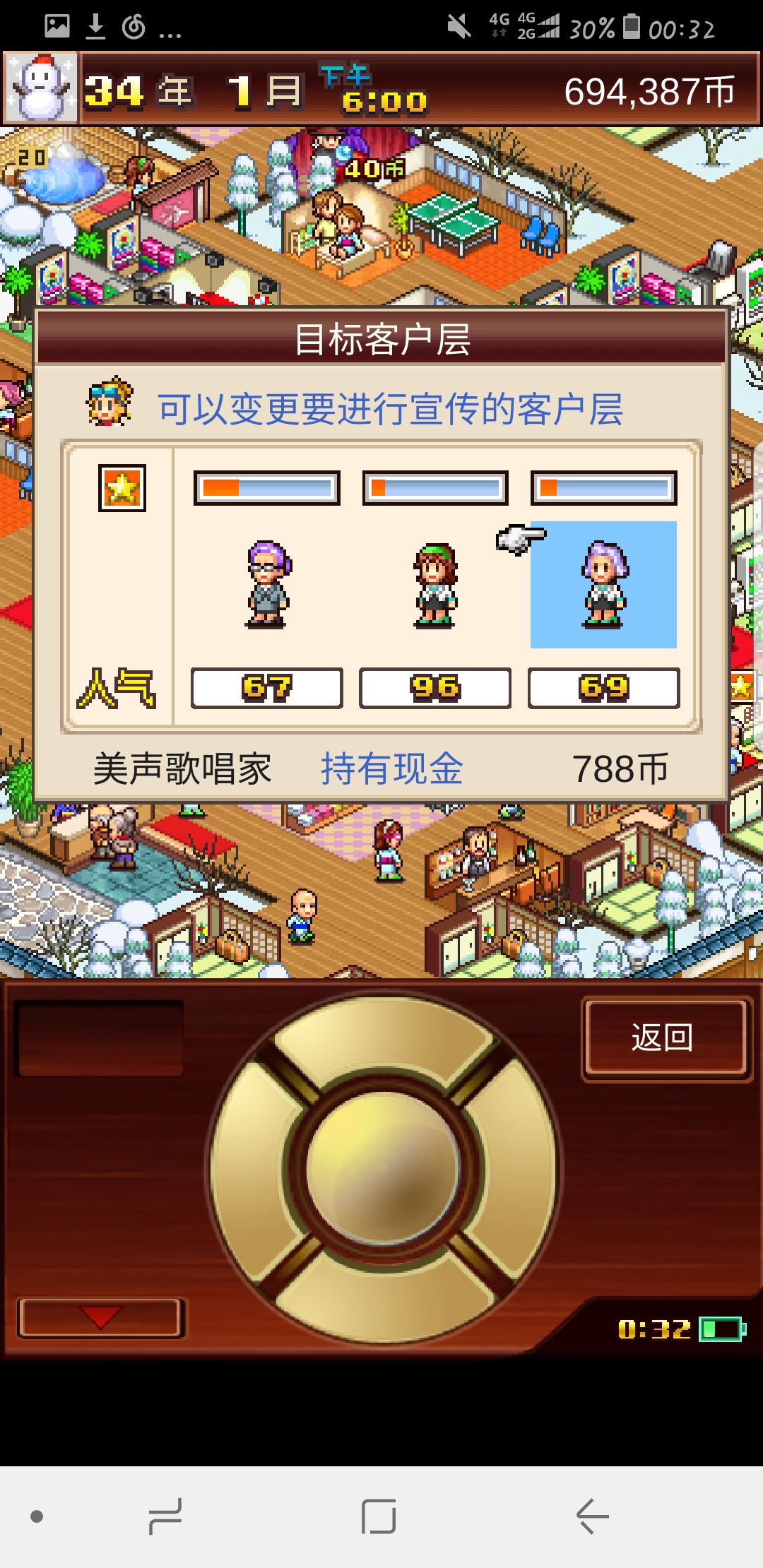Viewport: 763px width, 1568px height.
Task: Select the green-hat girl with popularity 96
Action: (434, 586)
